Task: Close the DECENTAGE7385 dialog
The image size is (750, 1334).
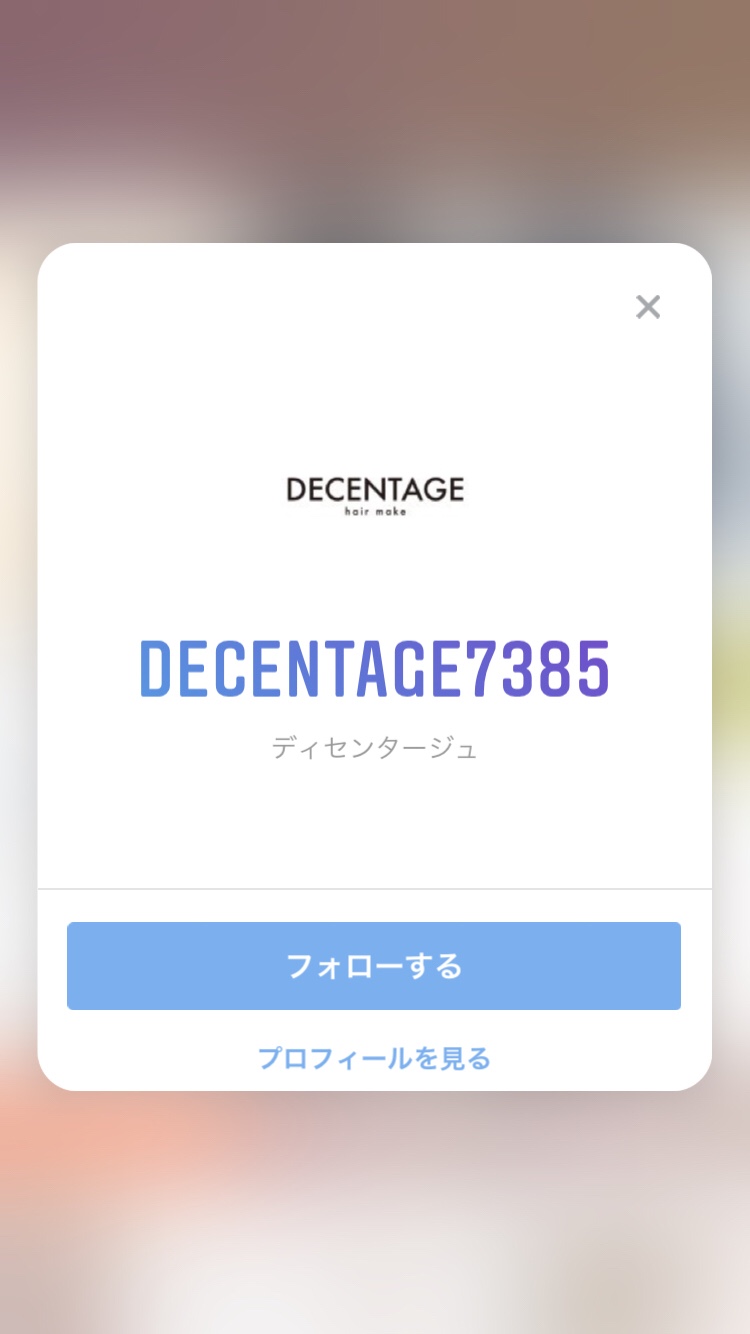Action: pos(648,307)
